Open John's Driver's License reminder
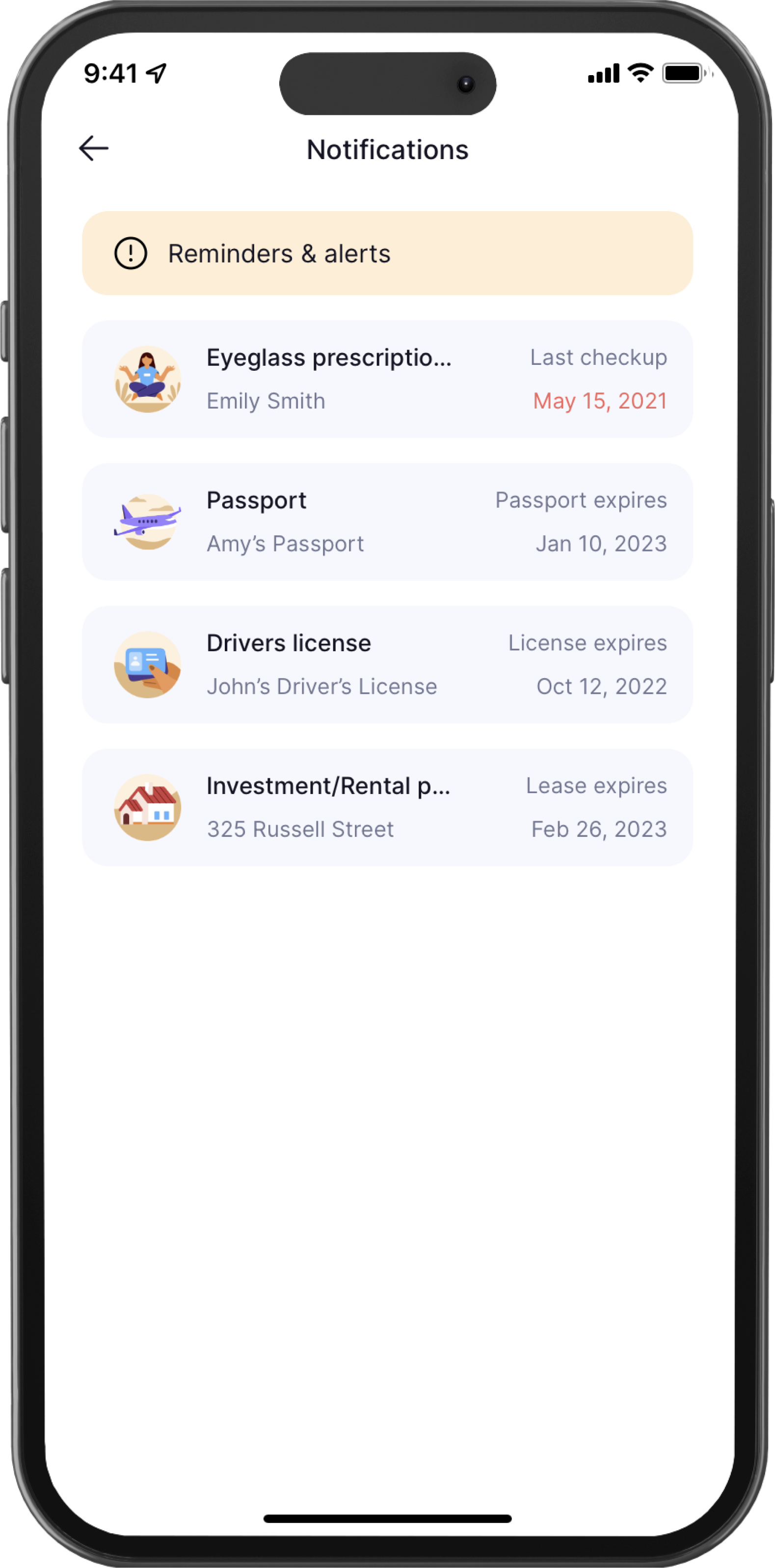The image size is (775, 1568). click(x=387, y=664)
